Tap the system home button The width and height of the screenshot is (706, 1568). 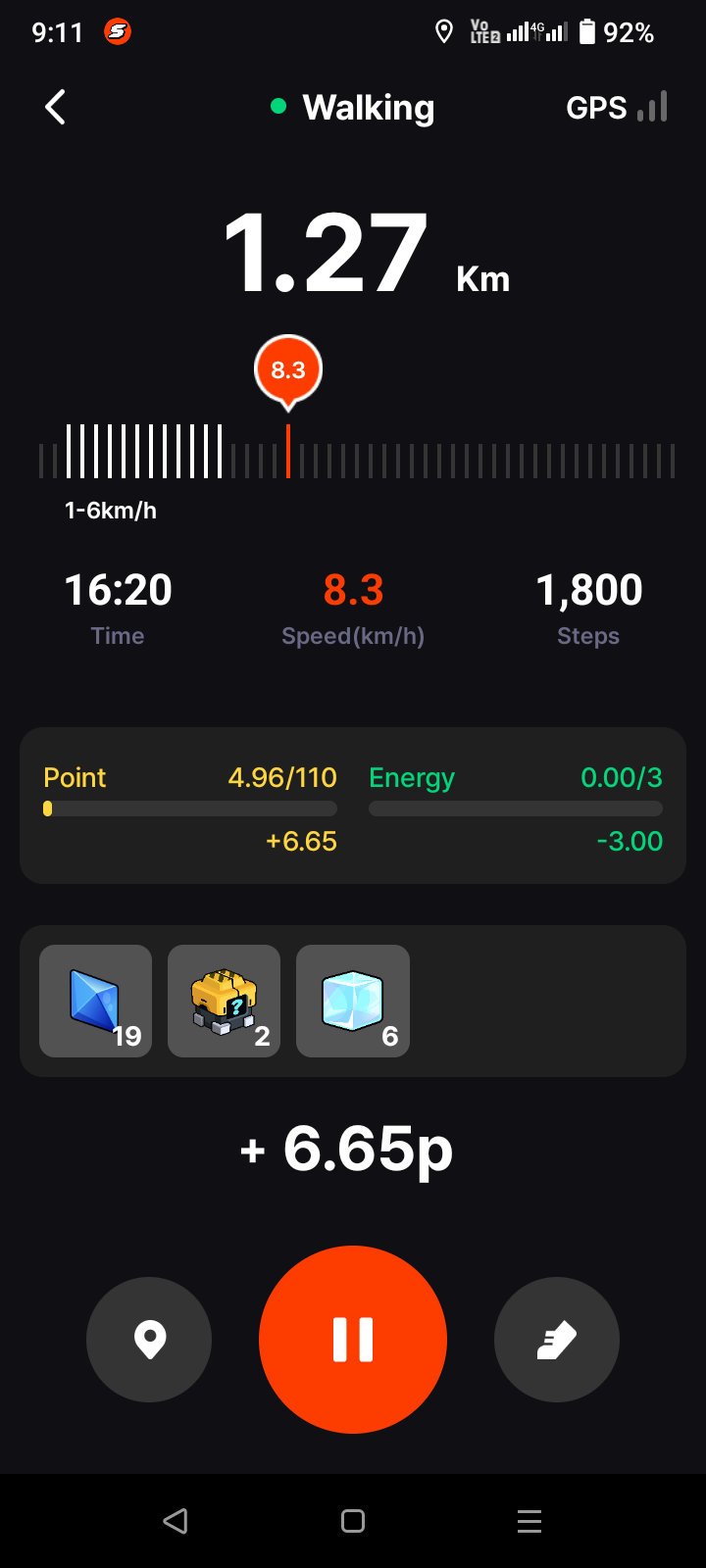pyautogui.click(x=353, y=1521)
